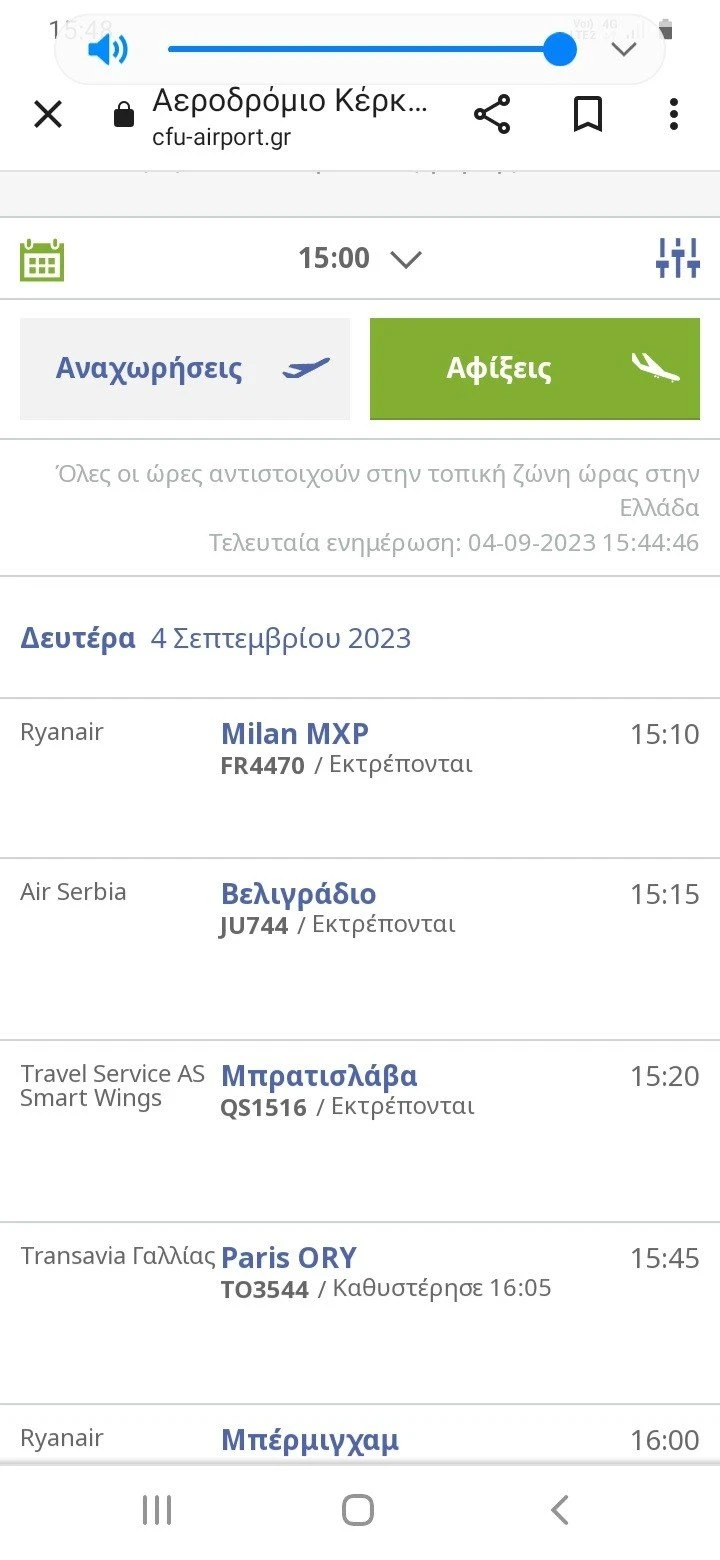Bookmark the current airport page
The image size is (720, 1560).
[x=587, y=114]
